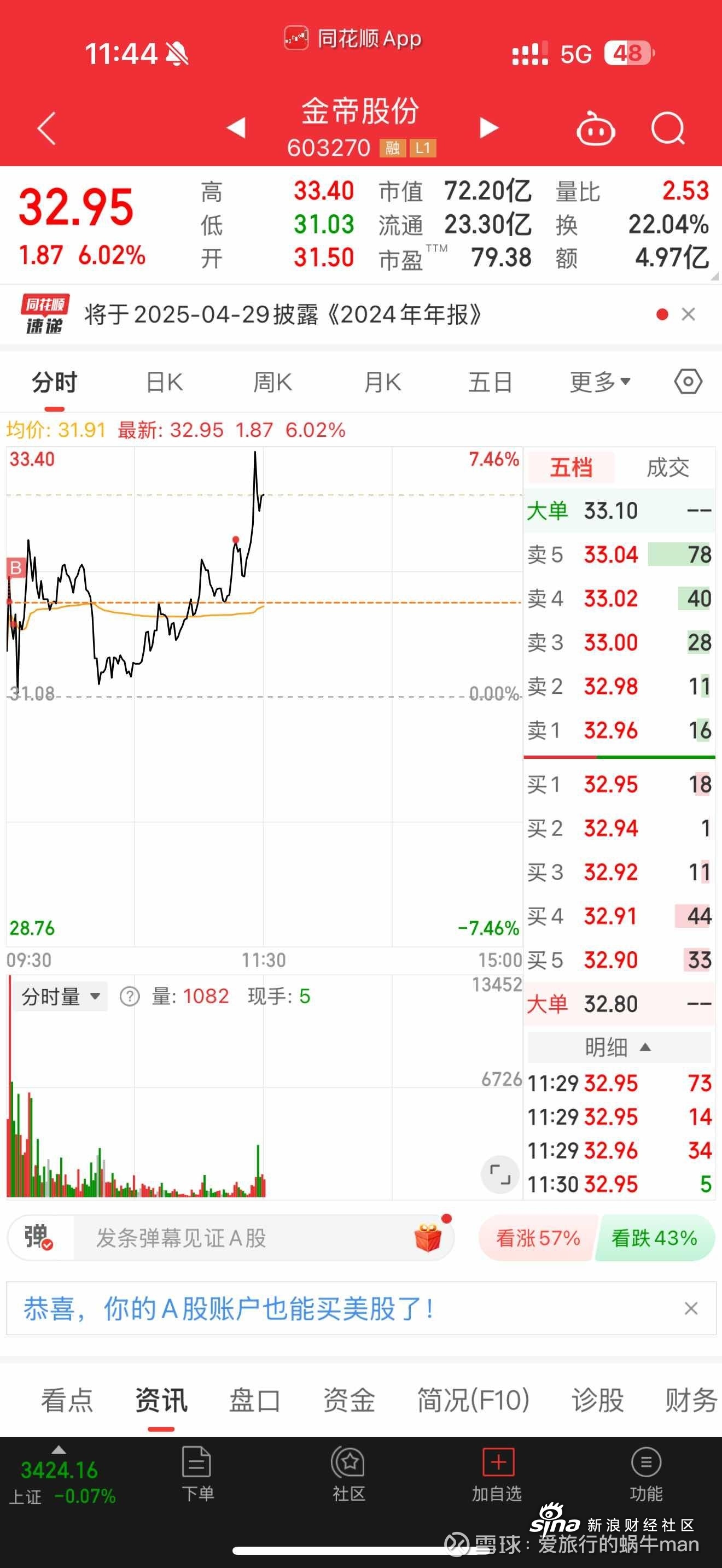Tap the 发条弹幕见证A股 input field
Image resolution: width=722 pixels, height=1568 pixels.
pyautogui.click(x=243, y=1238)
